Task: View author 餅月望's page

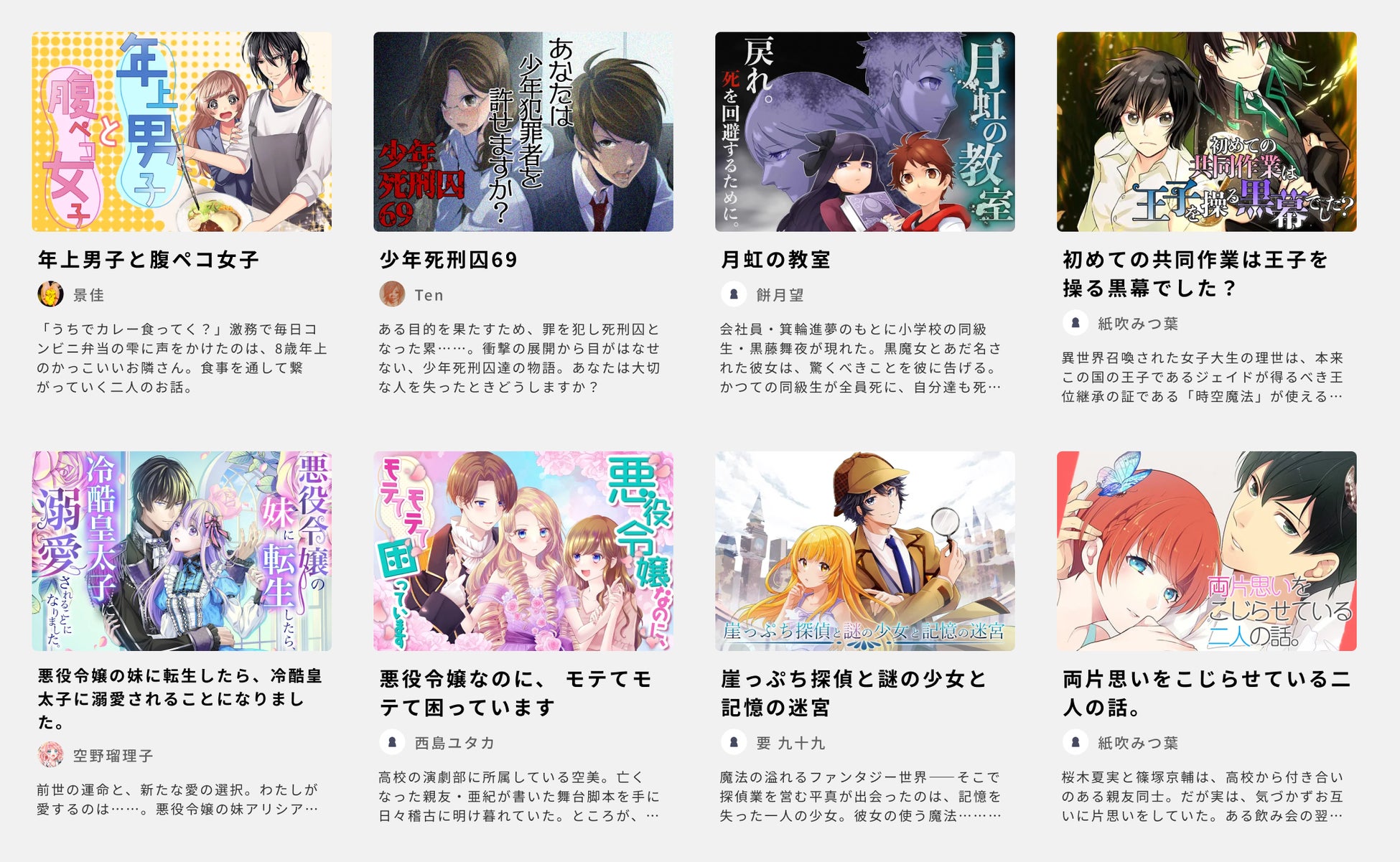Action: coord(780,295)
